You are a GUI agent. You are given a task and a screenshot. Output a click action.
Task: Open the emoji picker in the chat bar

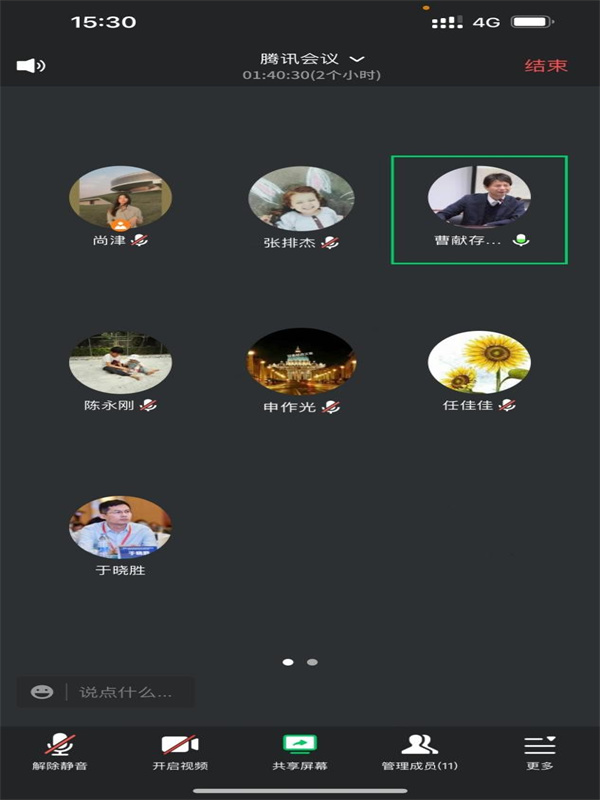pyautogui.click(x=42, y=692)
